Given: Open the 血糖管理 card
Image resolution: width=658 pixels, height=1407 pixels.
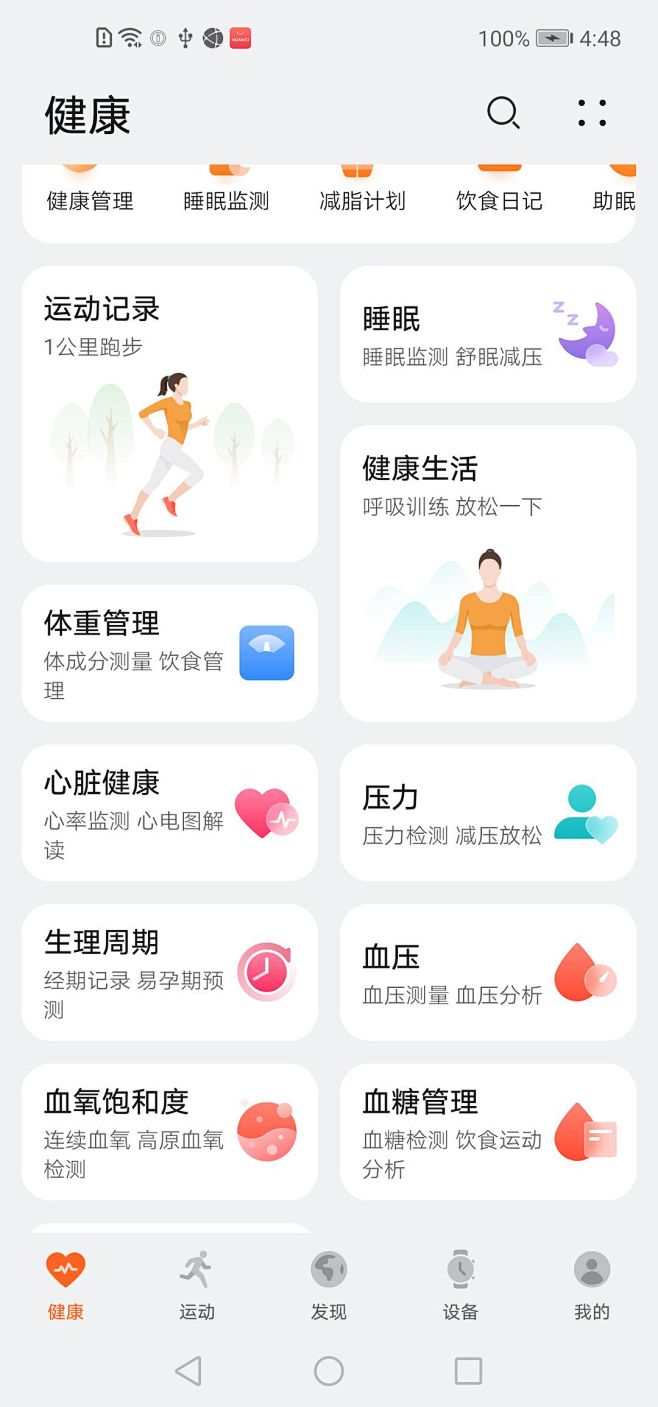Looking at the screenshot, I should 488,1131.
